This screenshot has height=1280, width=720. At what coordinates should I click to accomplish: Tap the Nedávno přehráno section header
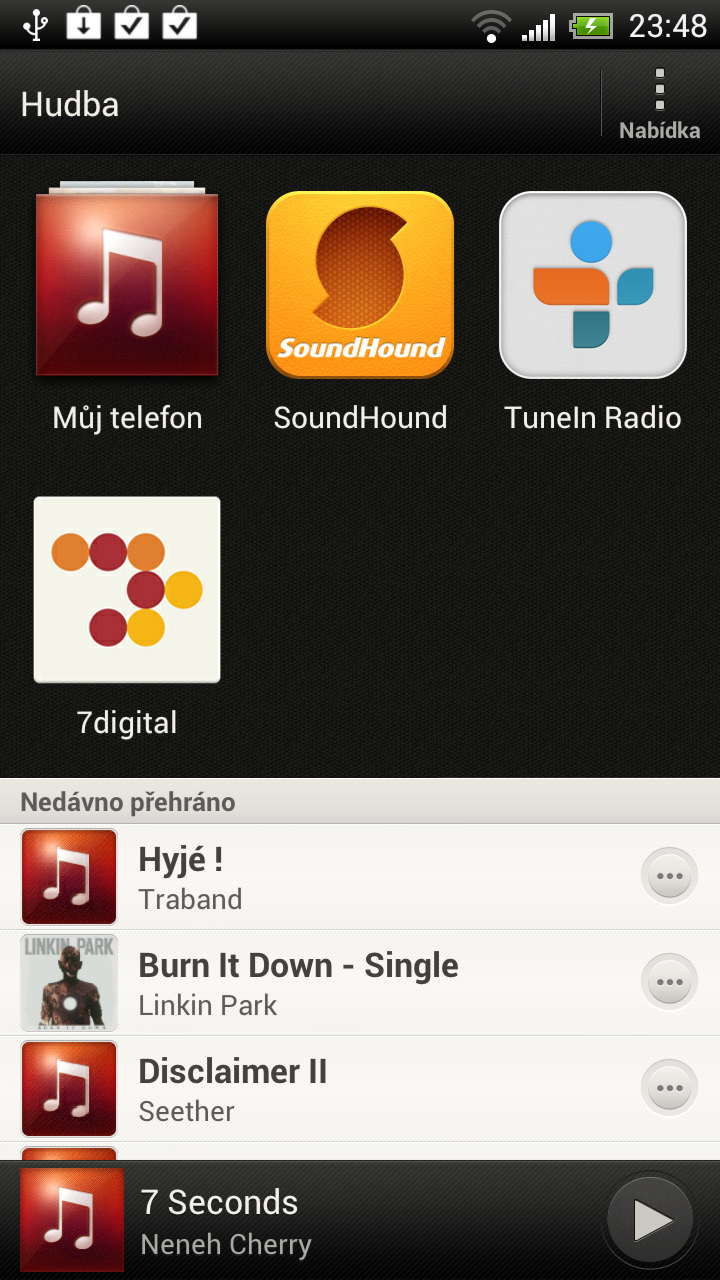click(x=132, y=801)
